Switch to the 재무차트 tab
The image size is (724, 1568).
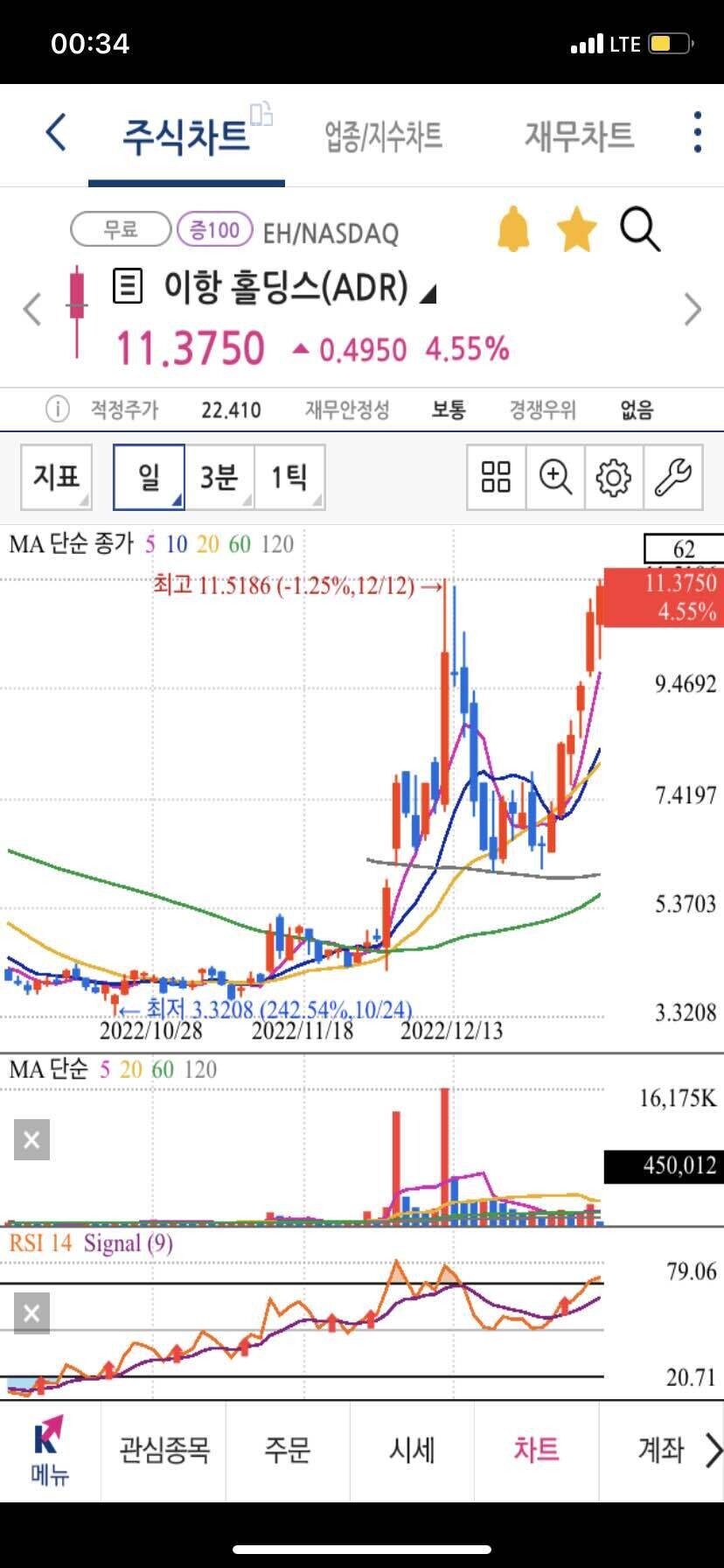(x=581, y=136)
